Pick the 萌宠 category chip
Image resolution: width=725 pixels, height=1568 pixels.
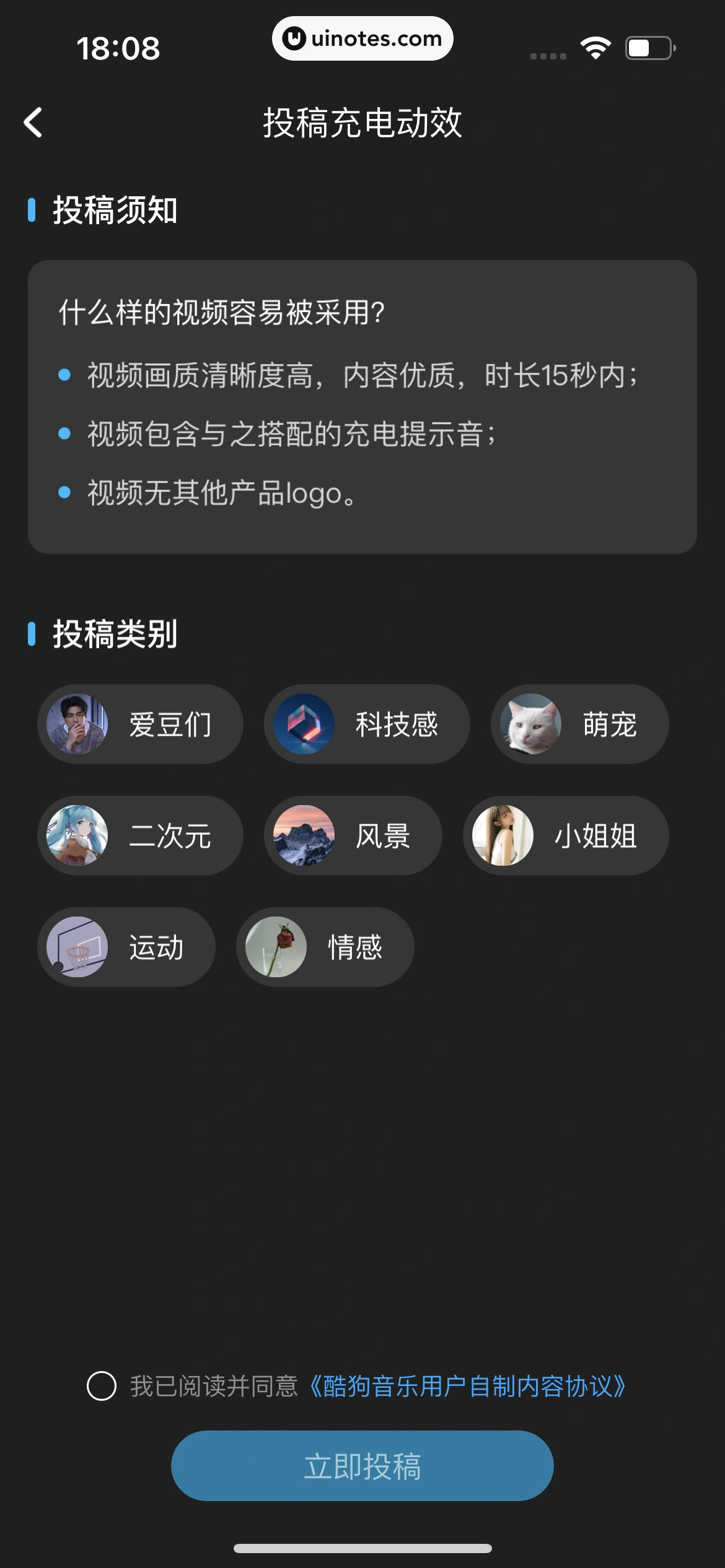(x=579, y=724)
